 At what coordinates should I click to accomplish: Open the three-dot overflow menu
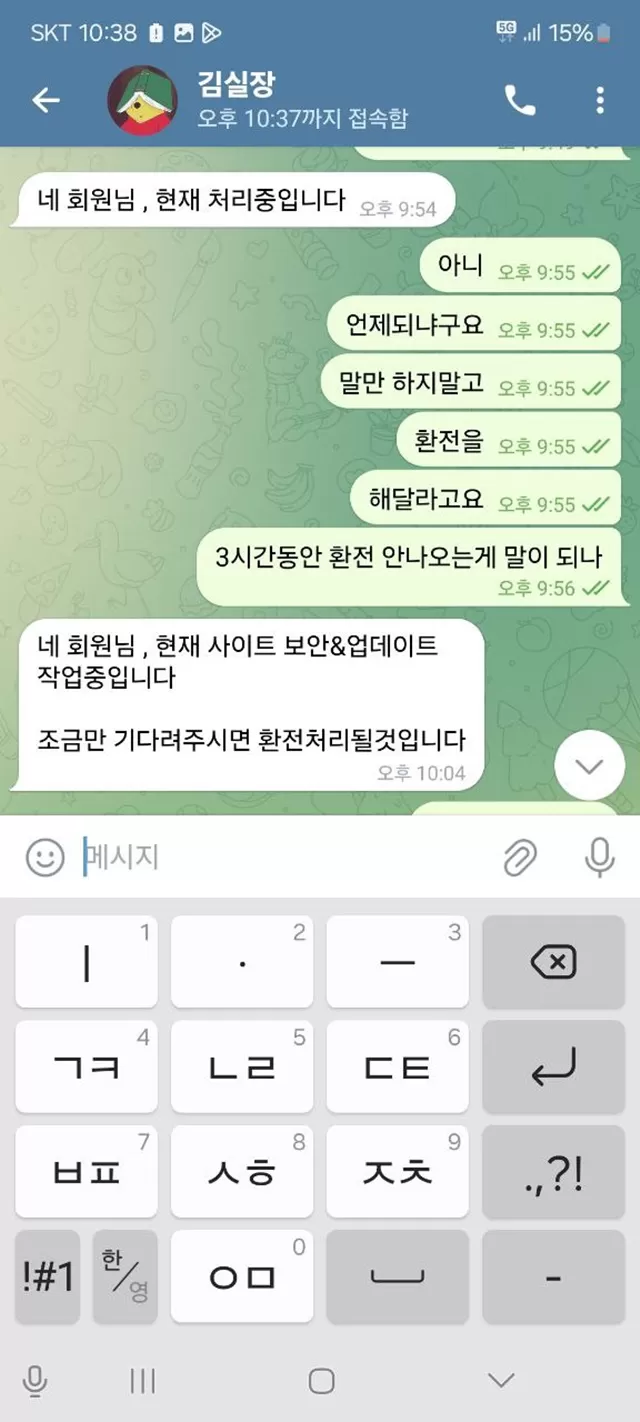(600, 100)
